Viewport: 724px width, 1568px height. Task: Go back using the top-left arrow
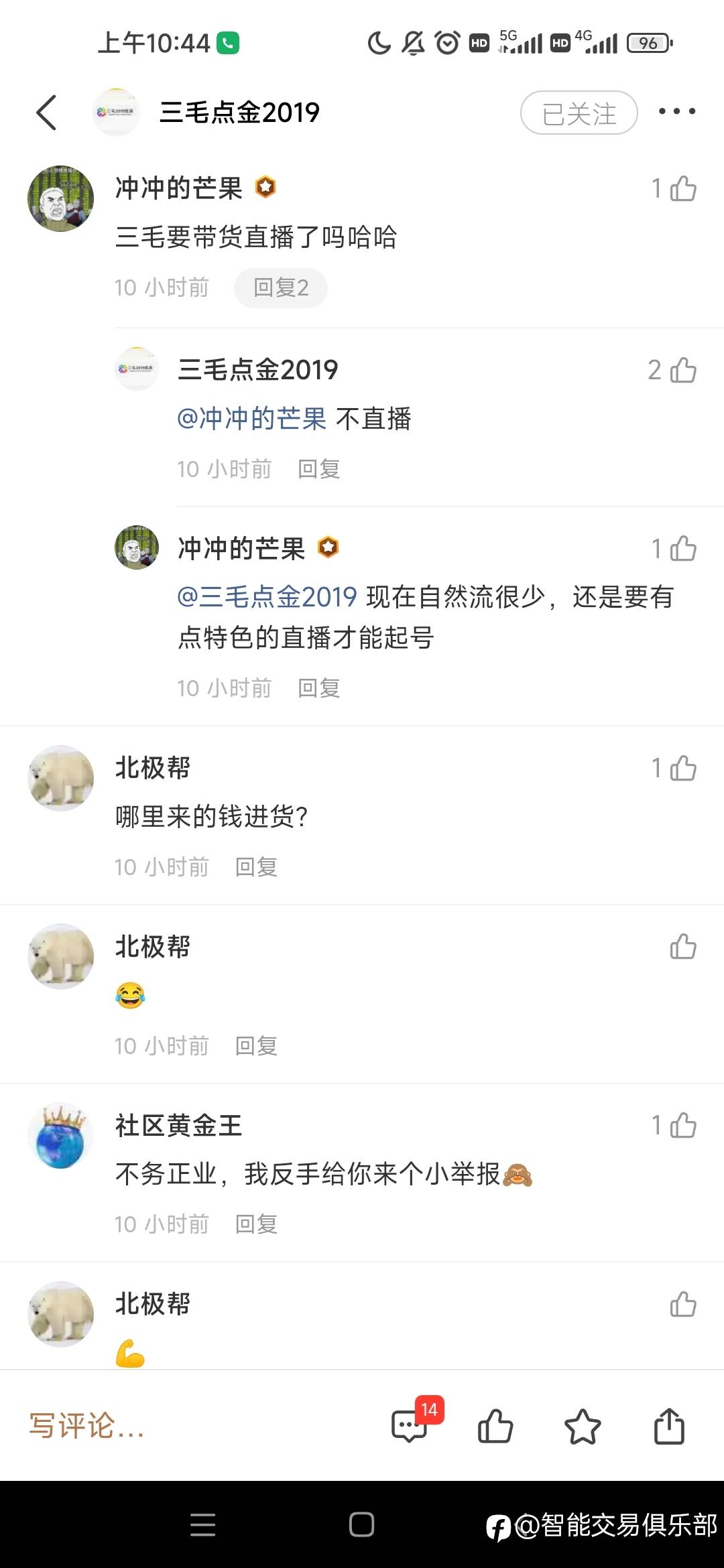(x=46, y=112)
